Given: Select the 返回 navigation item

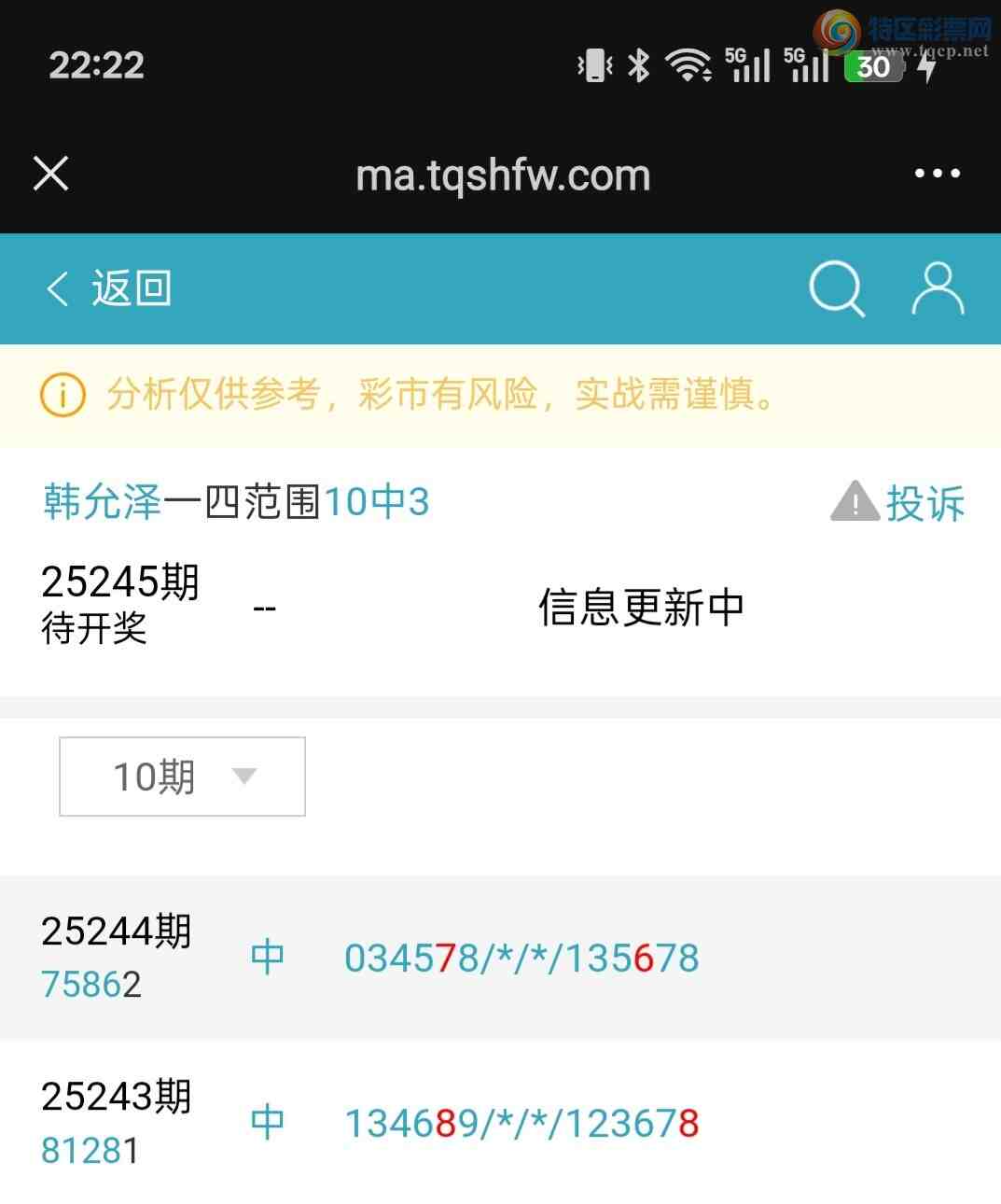Looking at the screenshot, I should coord(132,289).
